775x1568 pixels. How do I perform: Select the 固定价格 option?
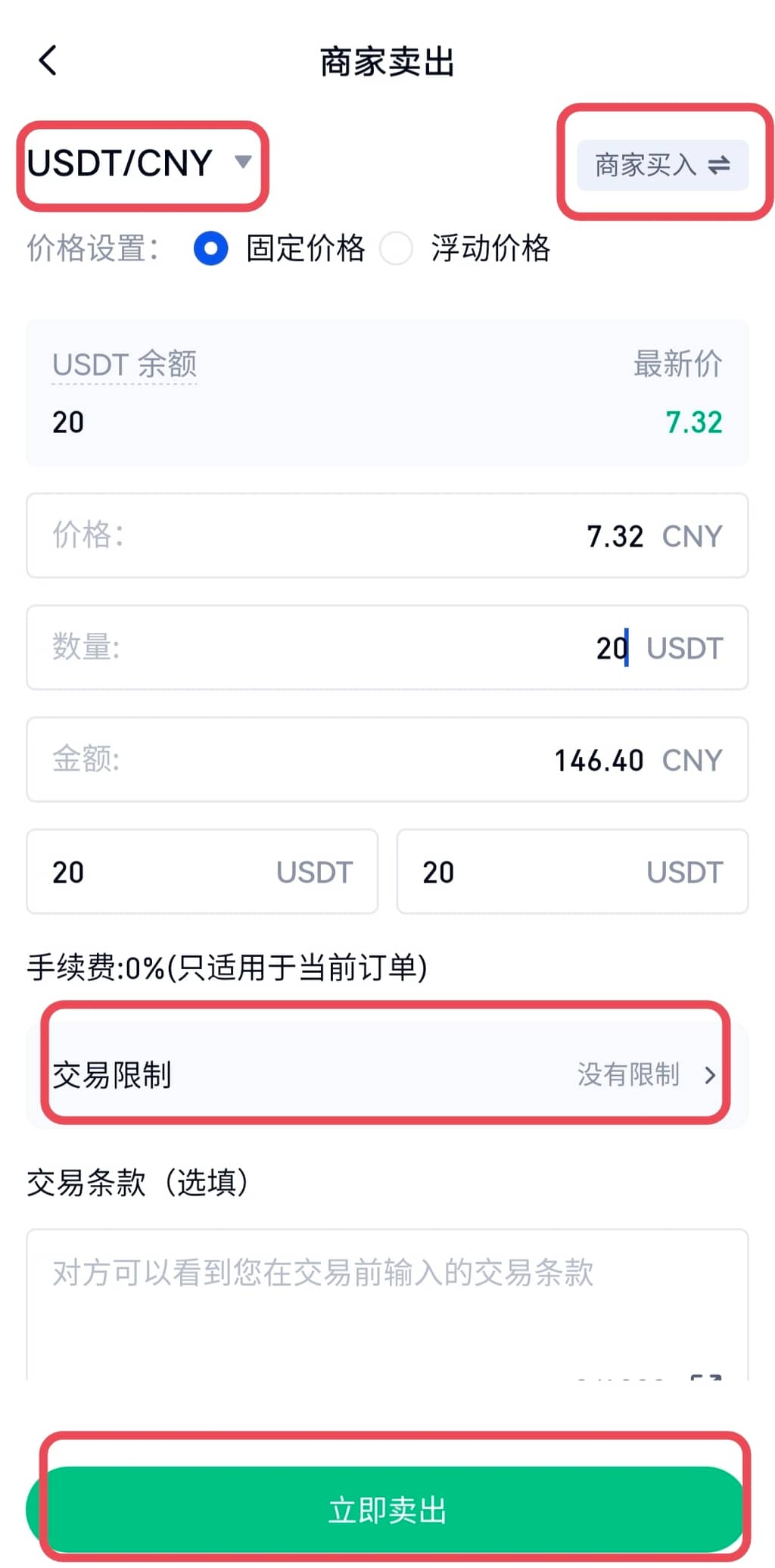[x=211, y=248]
